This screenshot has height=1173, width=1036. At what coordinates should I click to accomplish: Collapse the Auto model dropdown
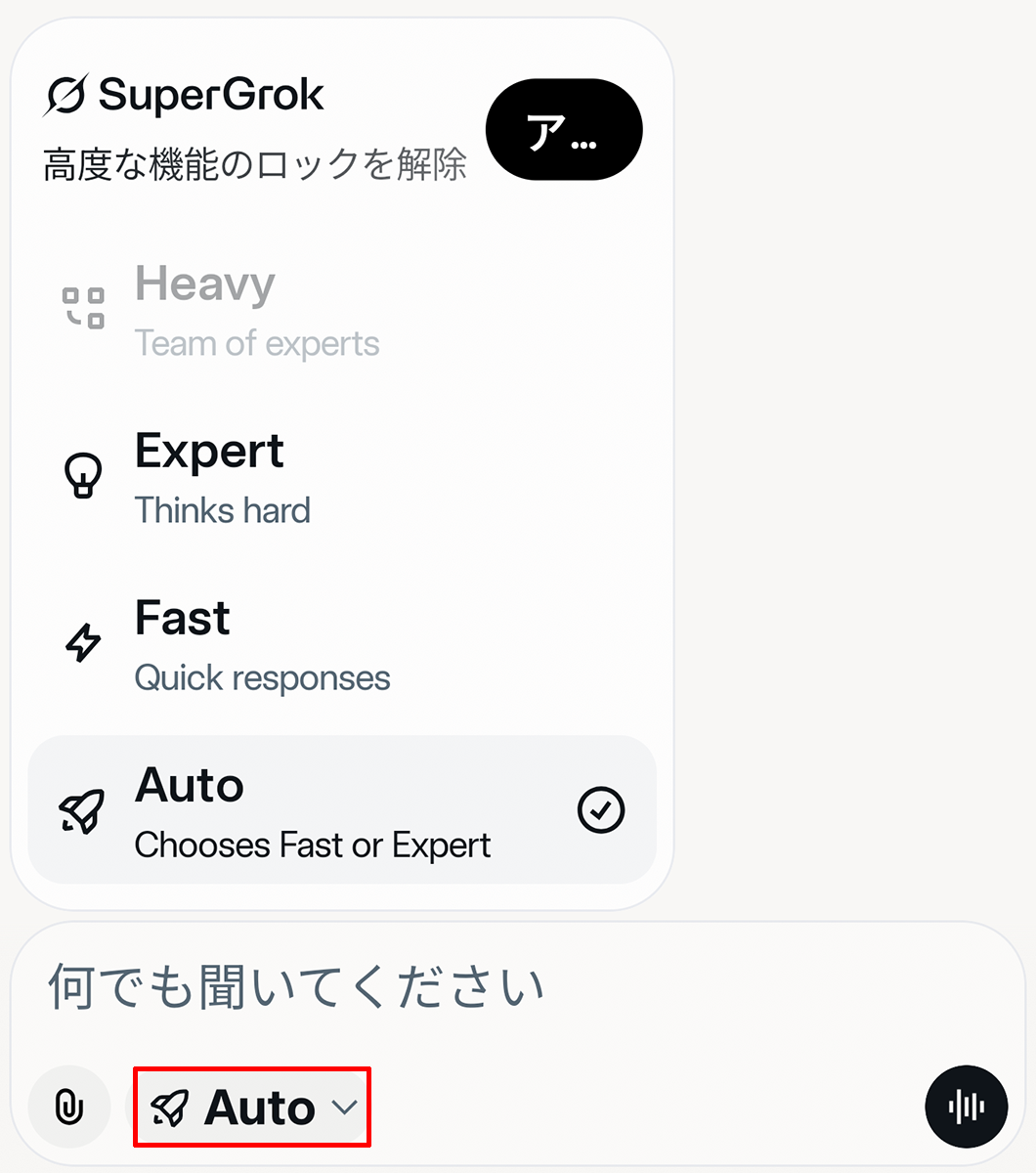252,1108
